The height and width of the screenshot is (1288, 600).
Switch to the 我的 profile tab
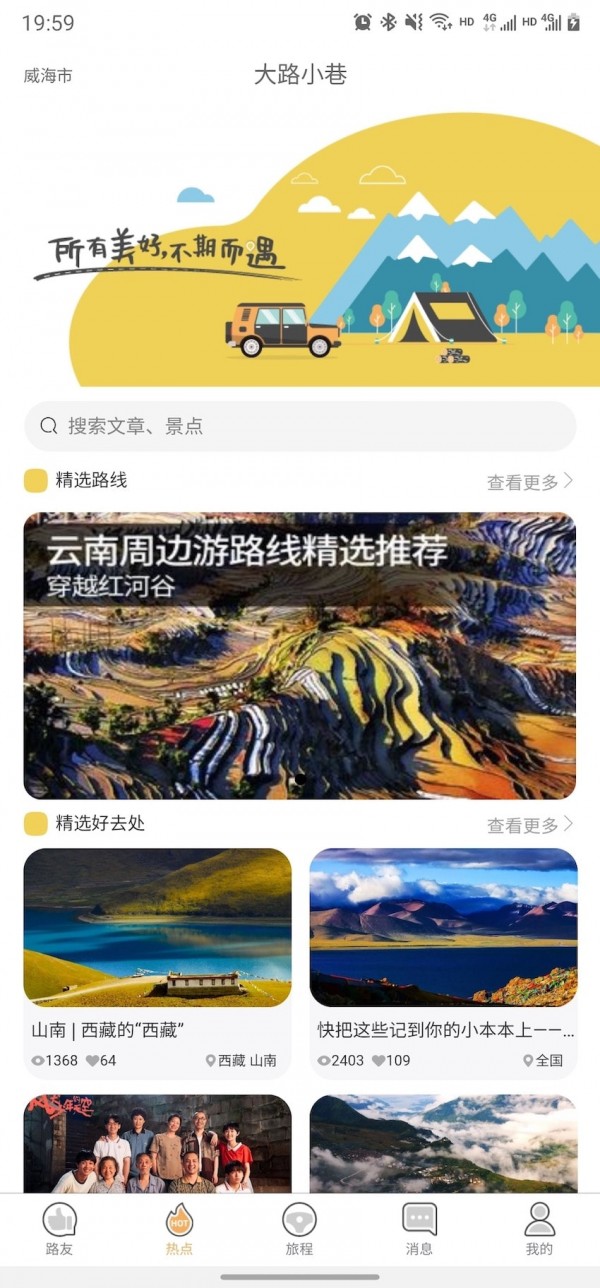[x=539, y=1229]
